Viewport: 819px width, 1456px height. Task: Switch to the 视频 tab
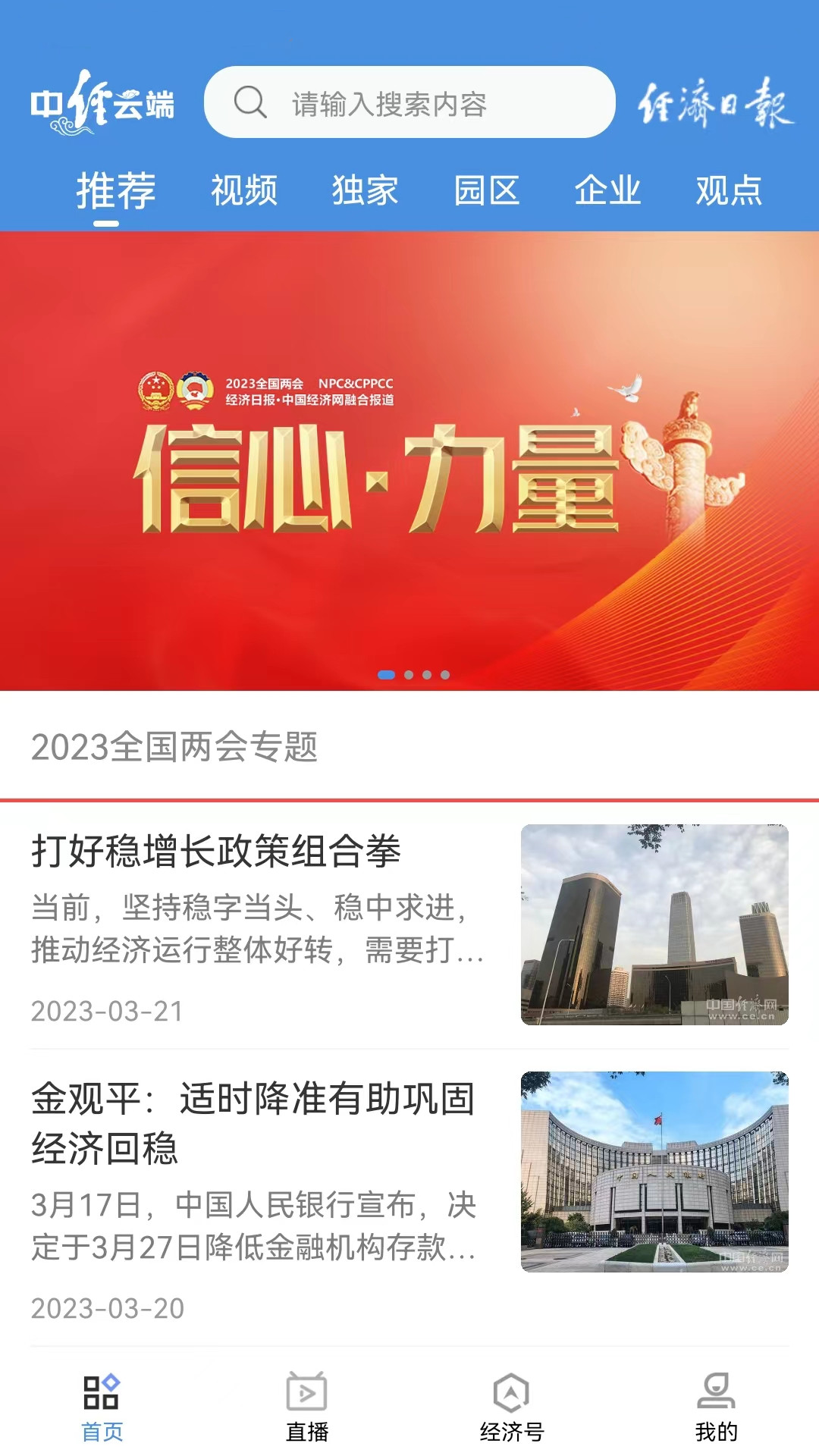pos(243,190)
